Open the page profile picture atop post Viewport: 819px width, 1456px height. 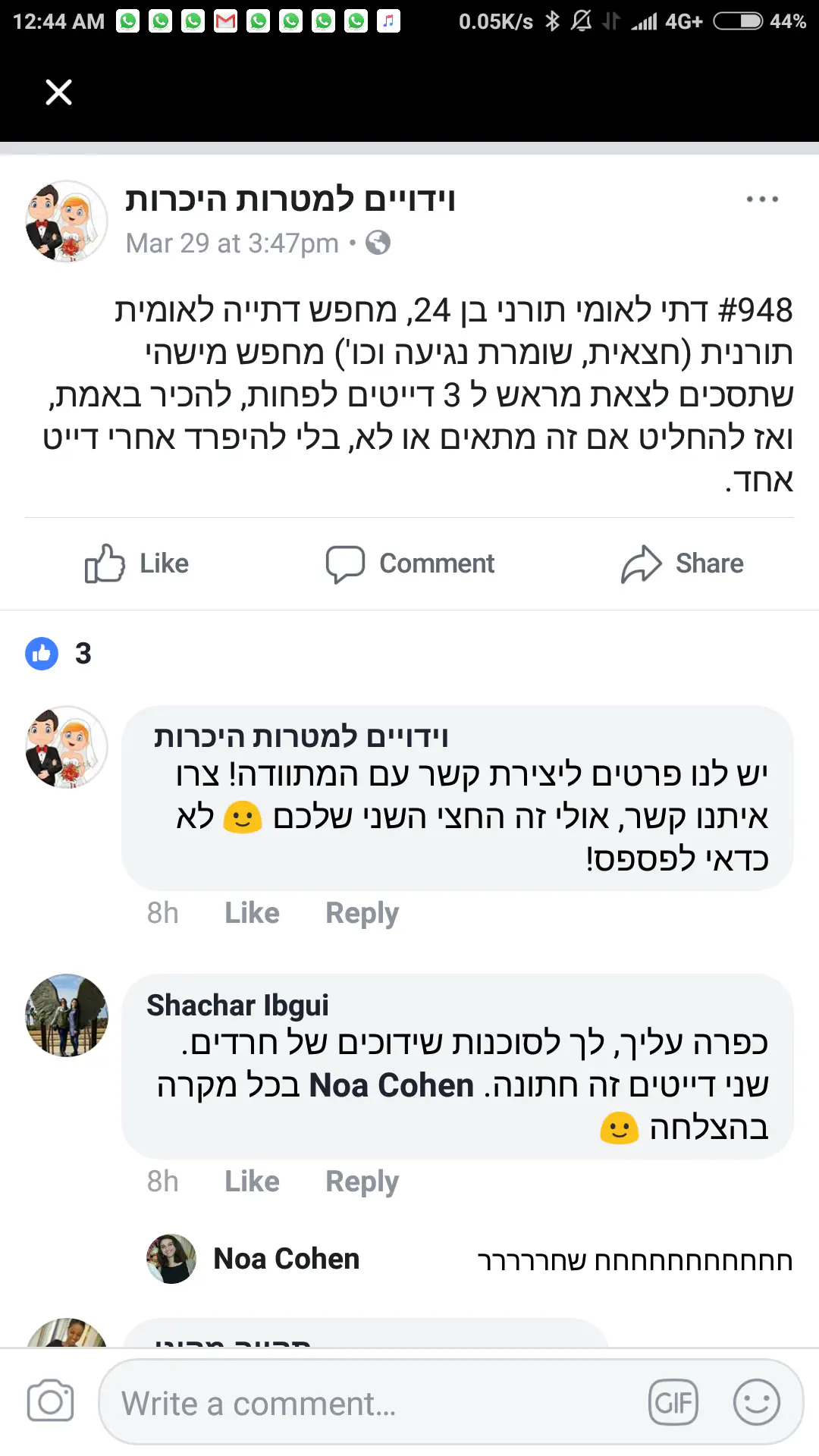point(67,221)
